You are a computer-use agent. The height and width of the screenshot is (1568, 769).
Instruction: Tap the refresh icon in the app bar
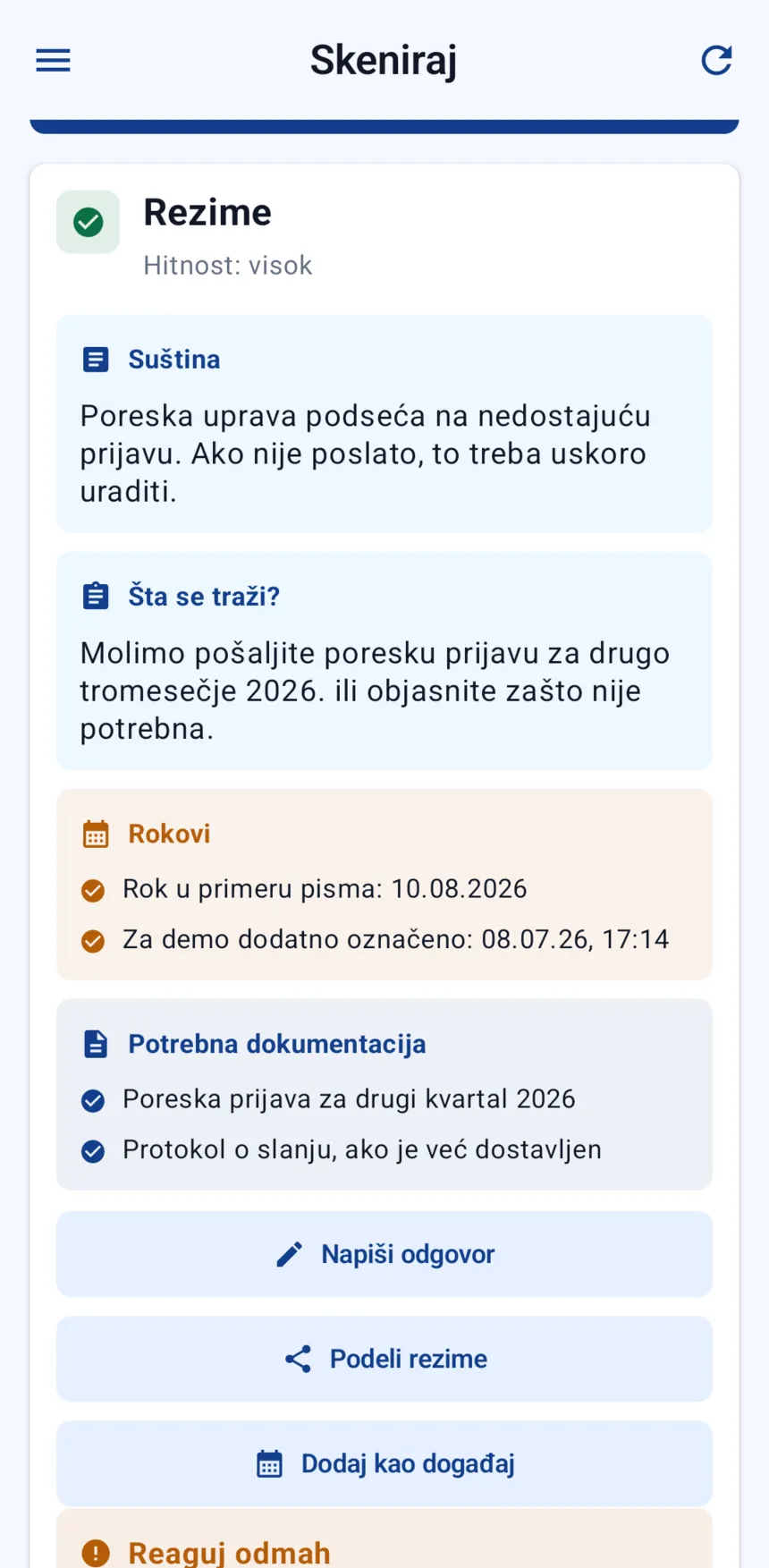coord(716,61)
